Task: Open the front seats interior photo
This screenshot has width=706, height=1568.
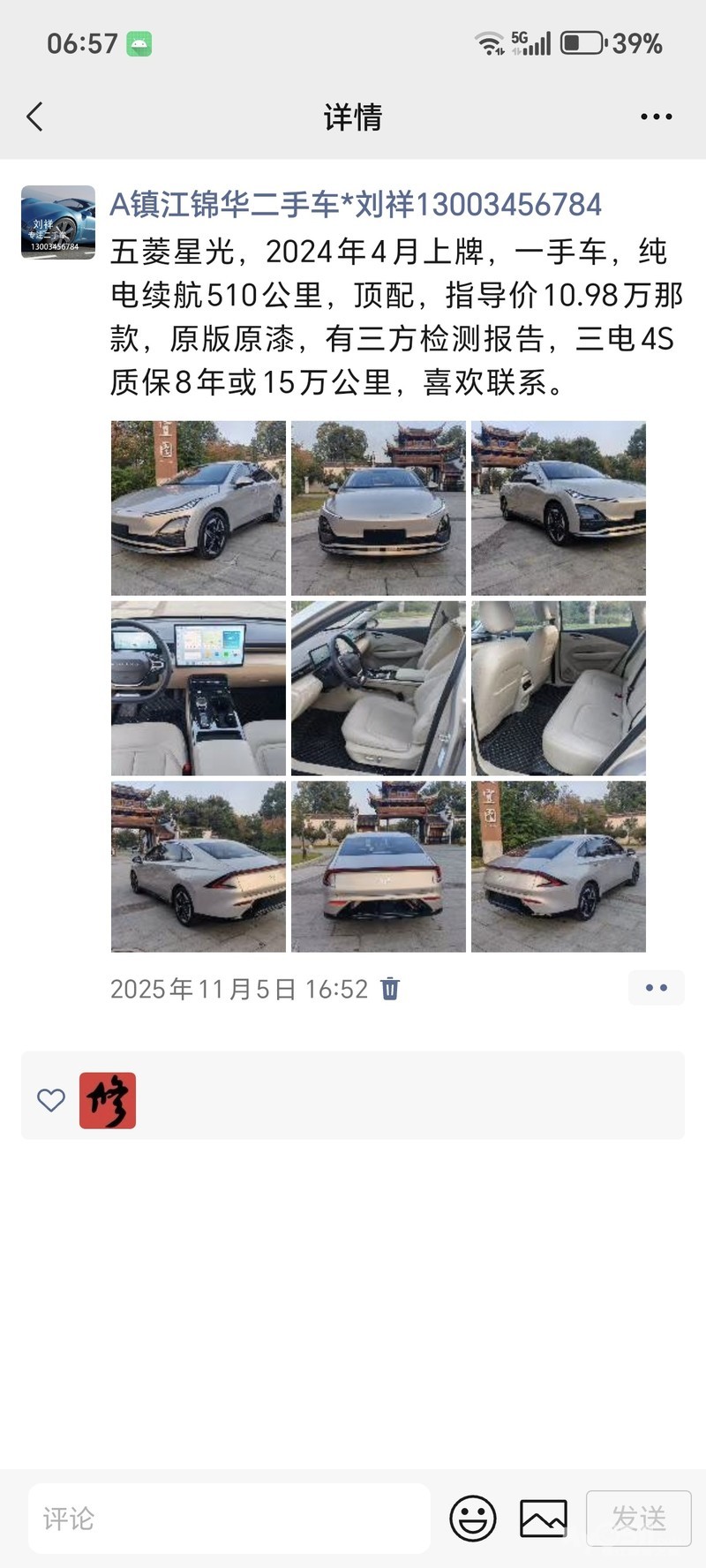Action: coord(379,688)
